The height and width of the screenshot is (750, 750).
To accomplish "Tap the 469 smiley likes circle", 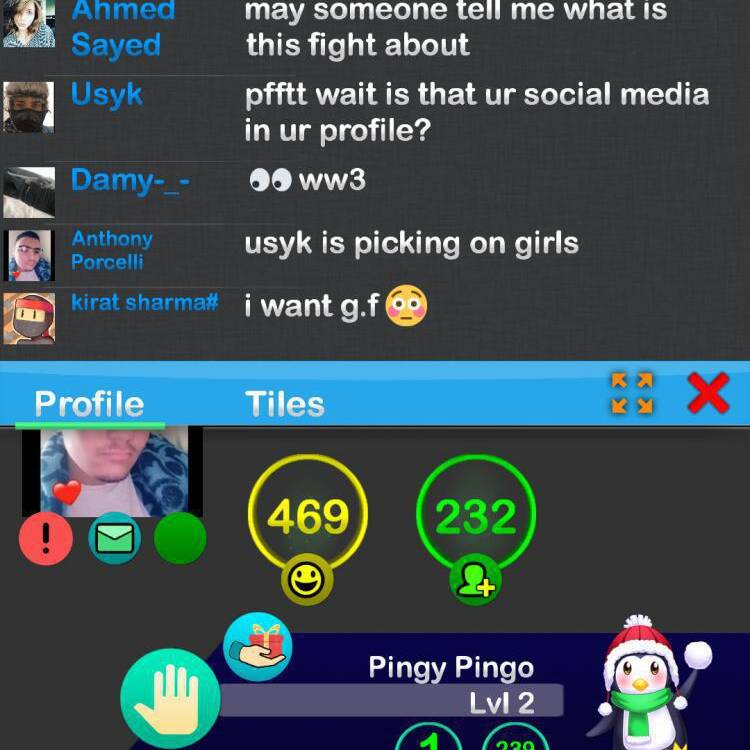I will tap(308, 516).
